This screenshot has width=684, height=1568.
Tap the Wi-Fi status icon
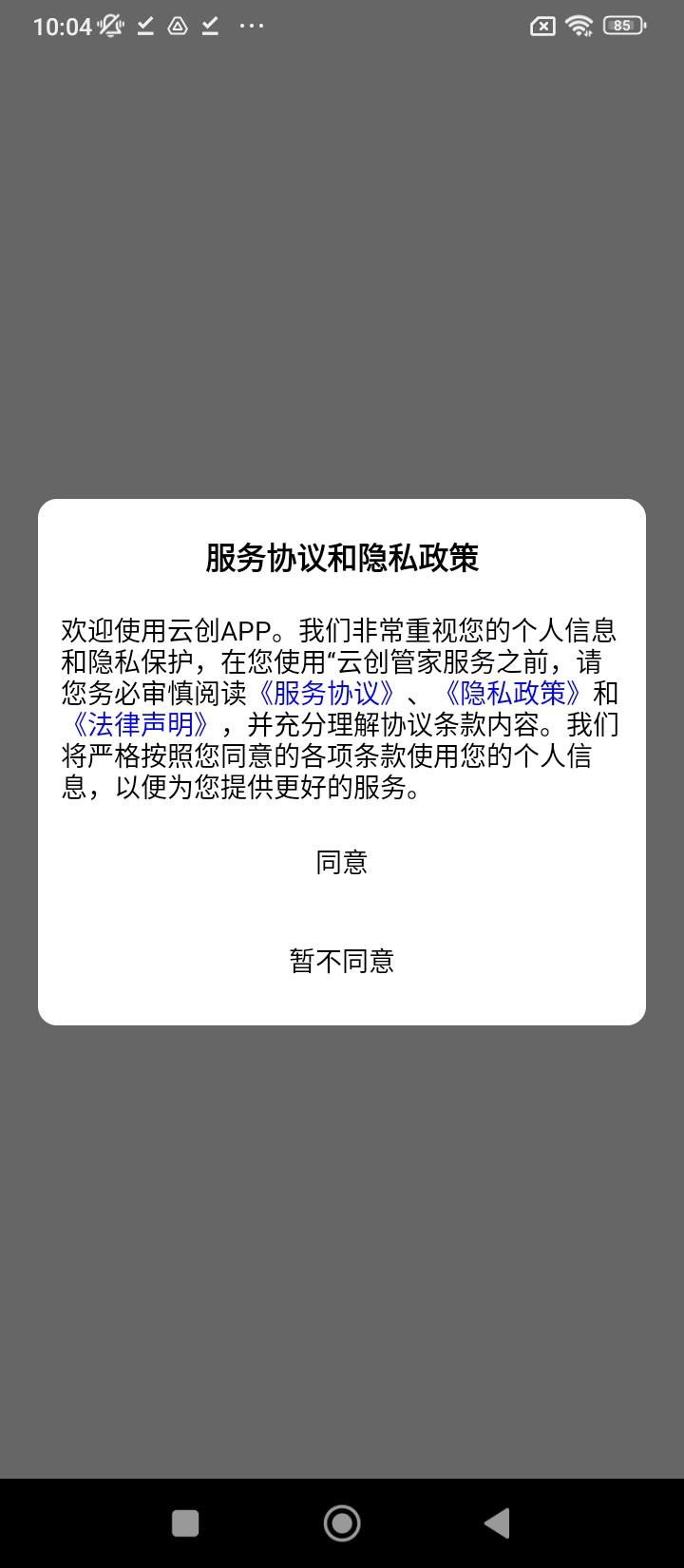579,26
